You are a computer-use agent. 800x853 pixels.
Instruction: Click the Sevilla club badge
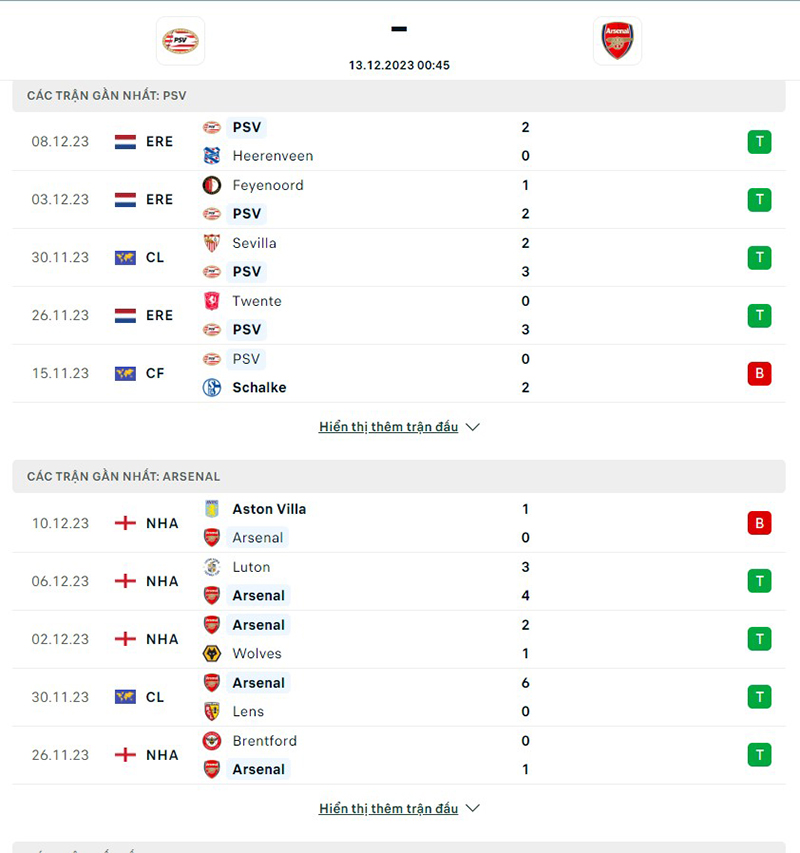pyautogui.click(x=211, y=243)
